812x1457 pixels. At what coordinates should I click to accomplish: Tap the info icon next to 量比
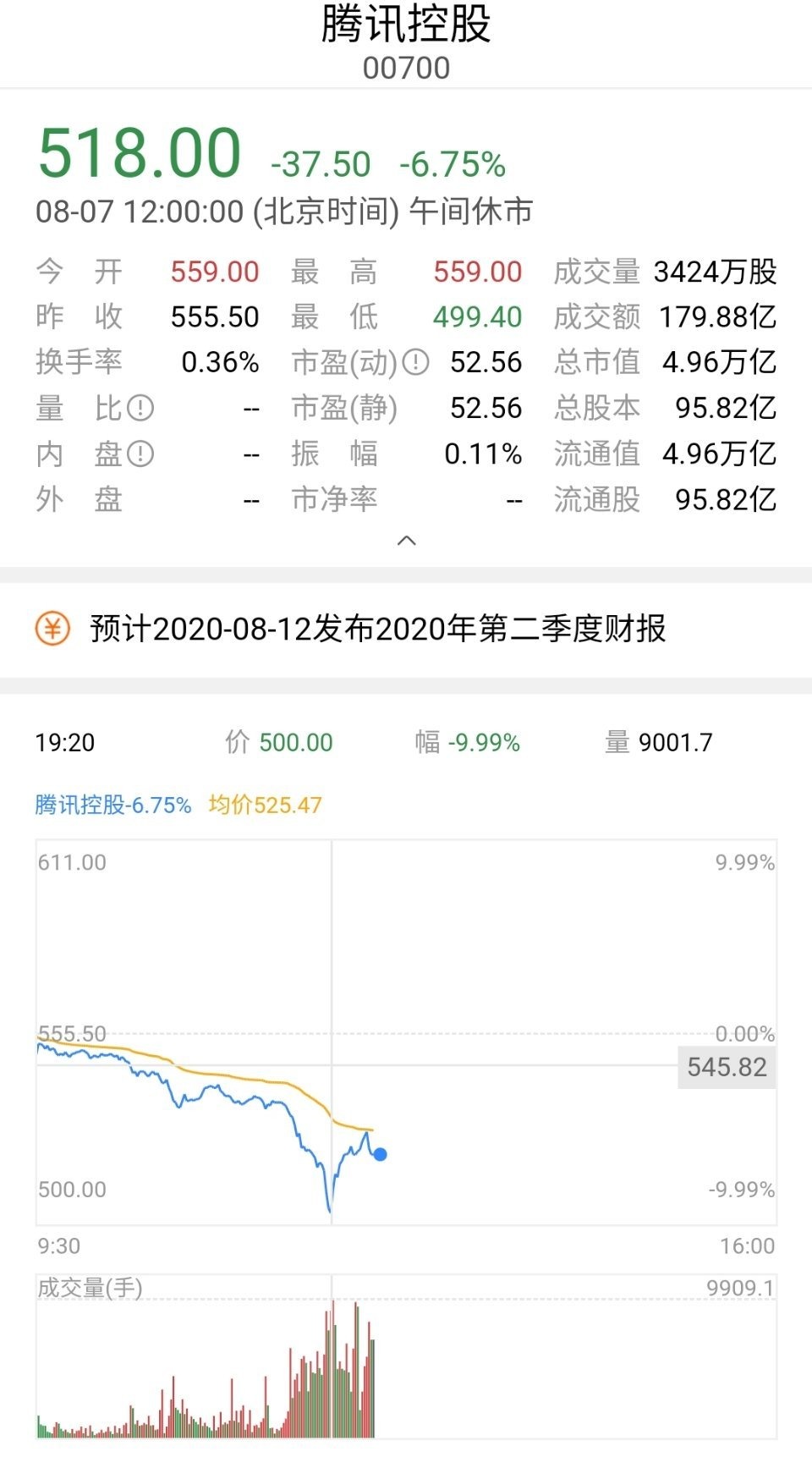140,407
